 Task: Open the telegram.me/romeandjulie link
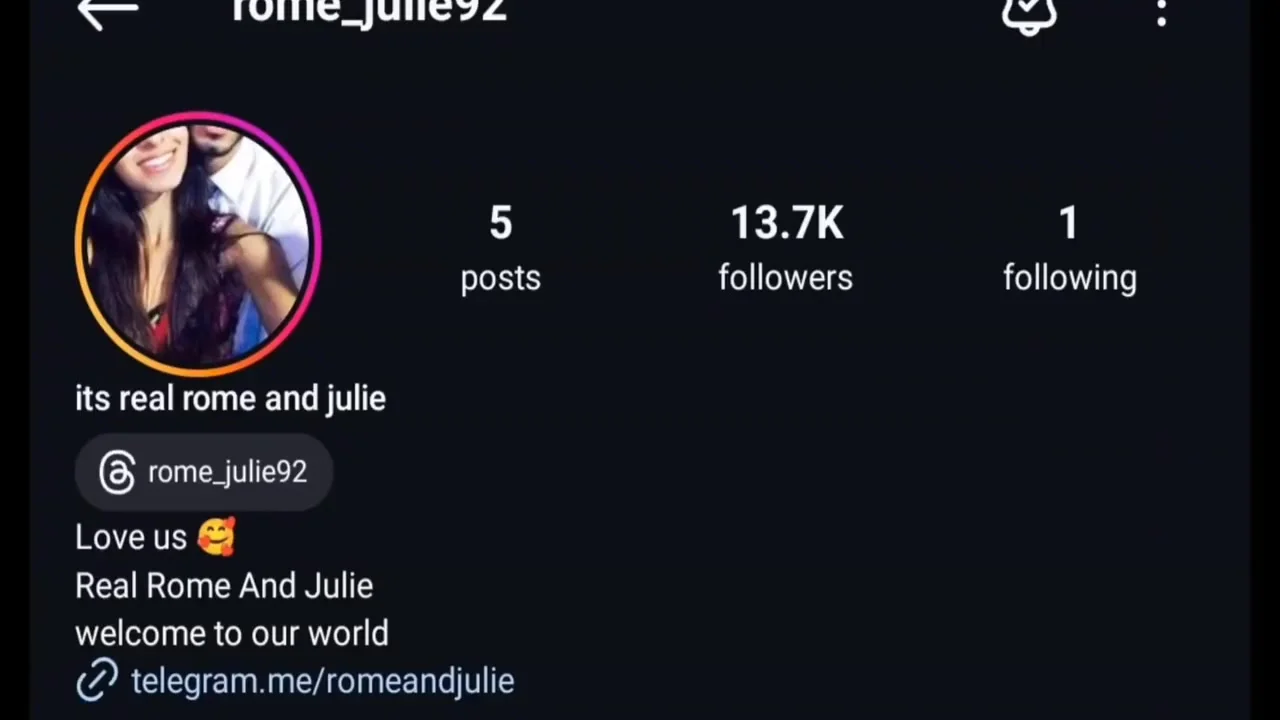coord(321,681)
